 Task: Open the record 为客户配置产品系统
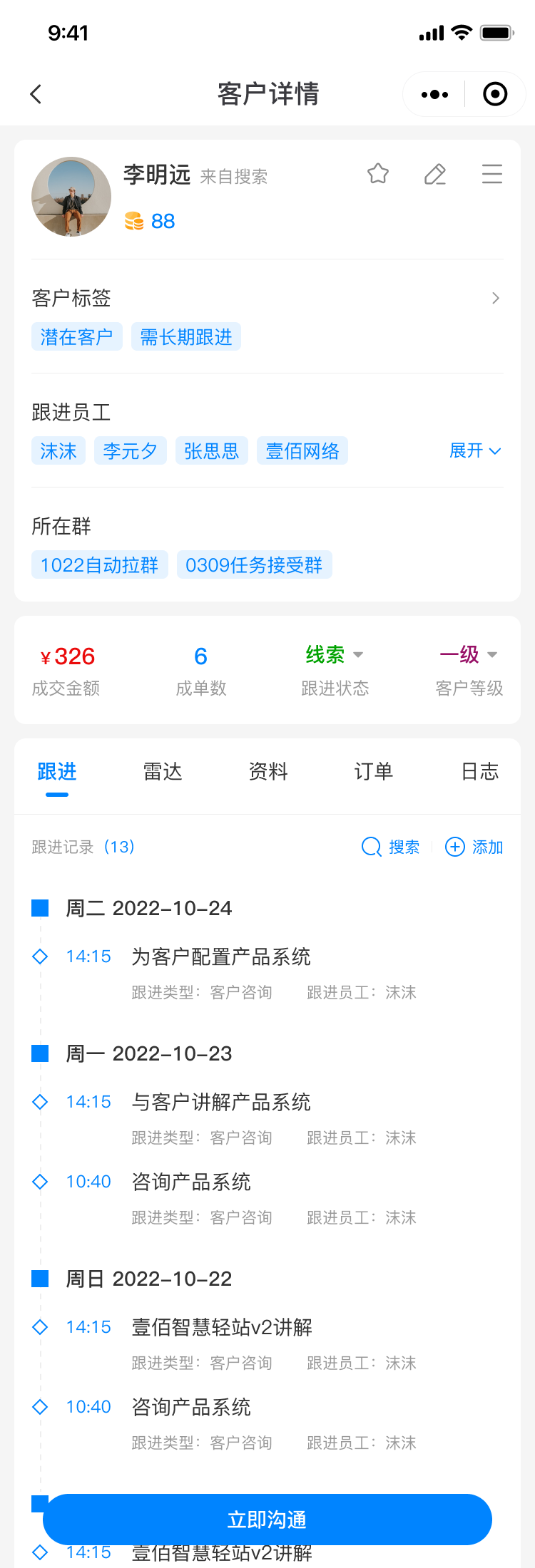point(221,956)
